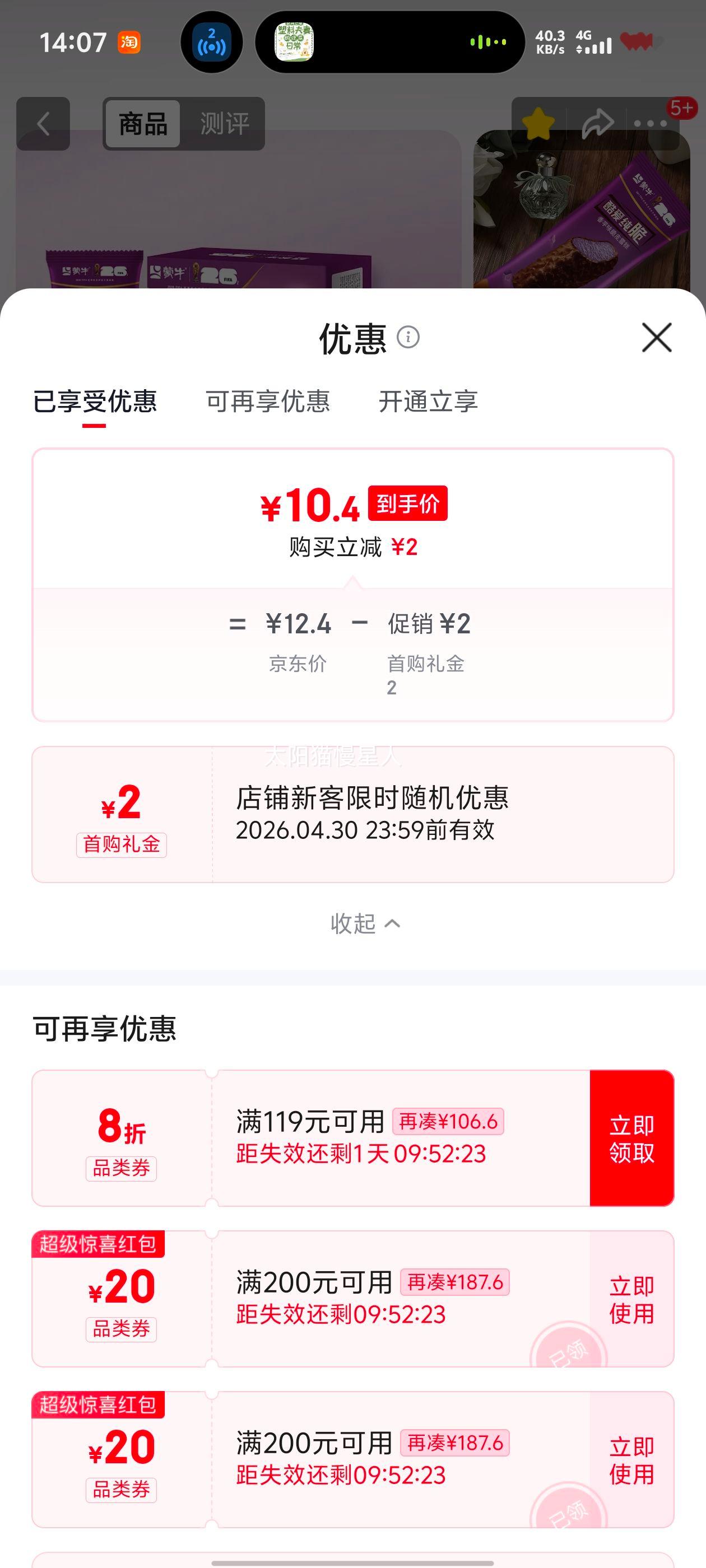Open Taobao icon in the status bar
The image size is (706, 1568).
coord(130,41)
